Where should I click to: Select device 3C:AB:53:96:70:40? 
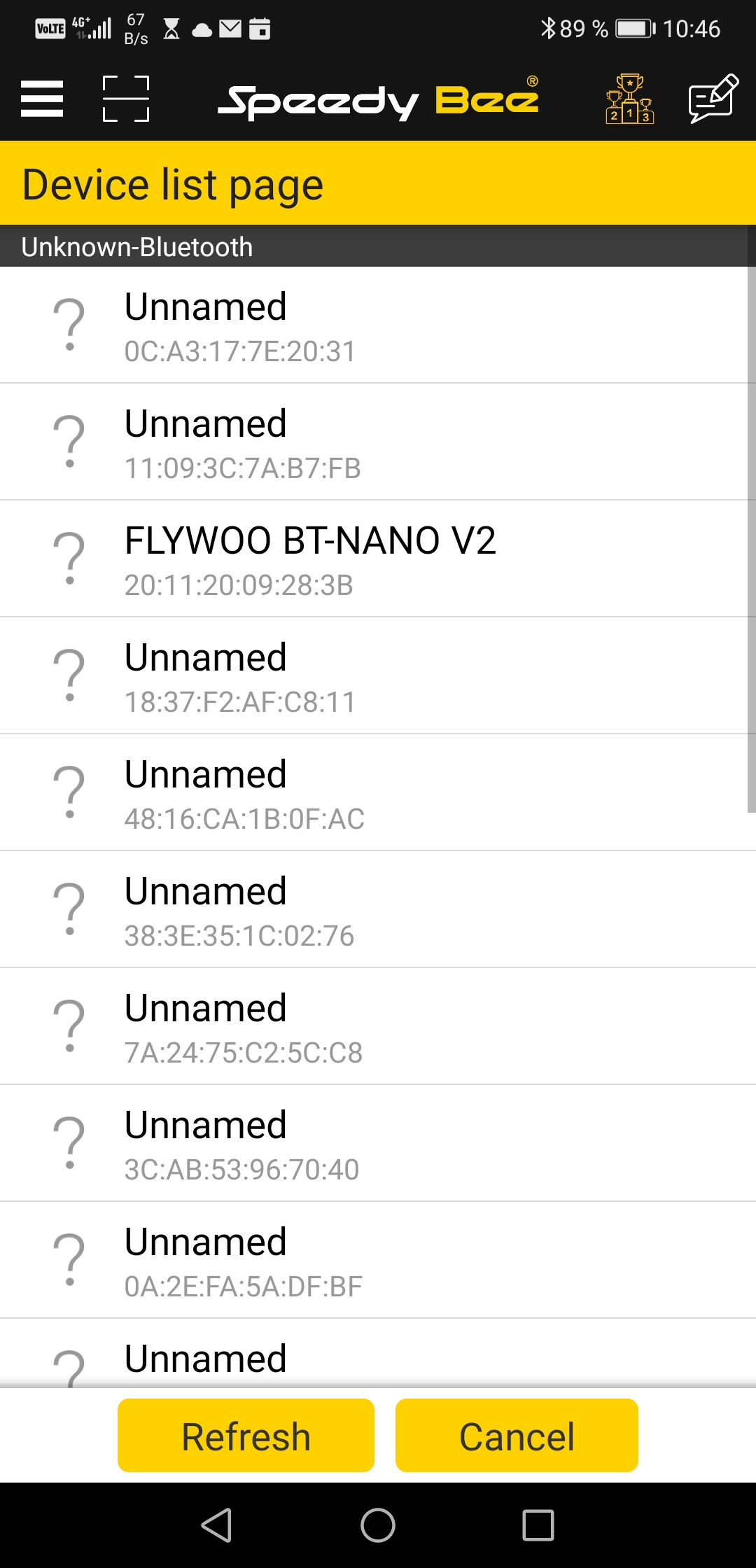[x=378, y=1143]
